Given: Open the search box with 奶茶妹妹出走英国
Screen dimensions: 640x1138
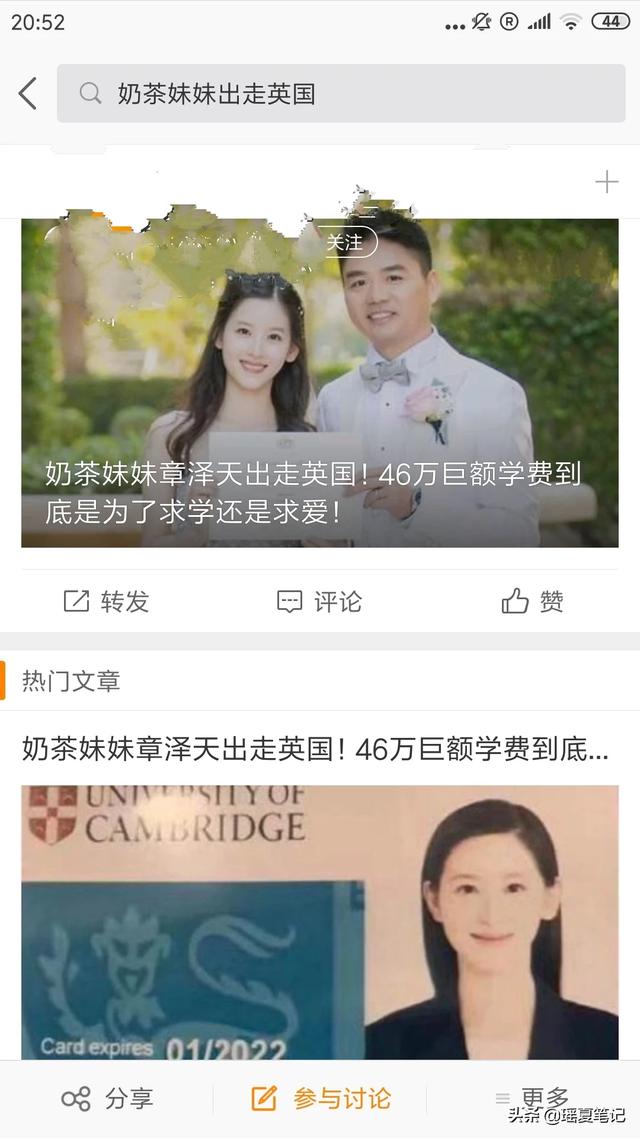Looking at the screenshot, I should 340,93.
